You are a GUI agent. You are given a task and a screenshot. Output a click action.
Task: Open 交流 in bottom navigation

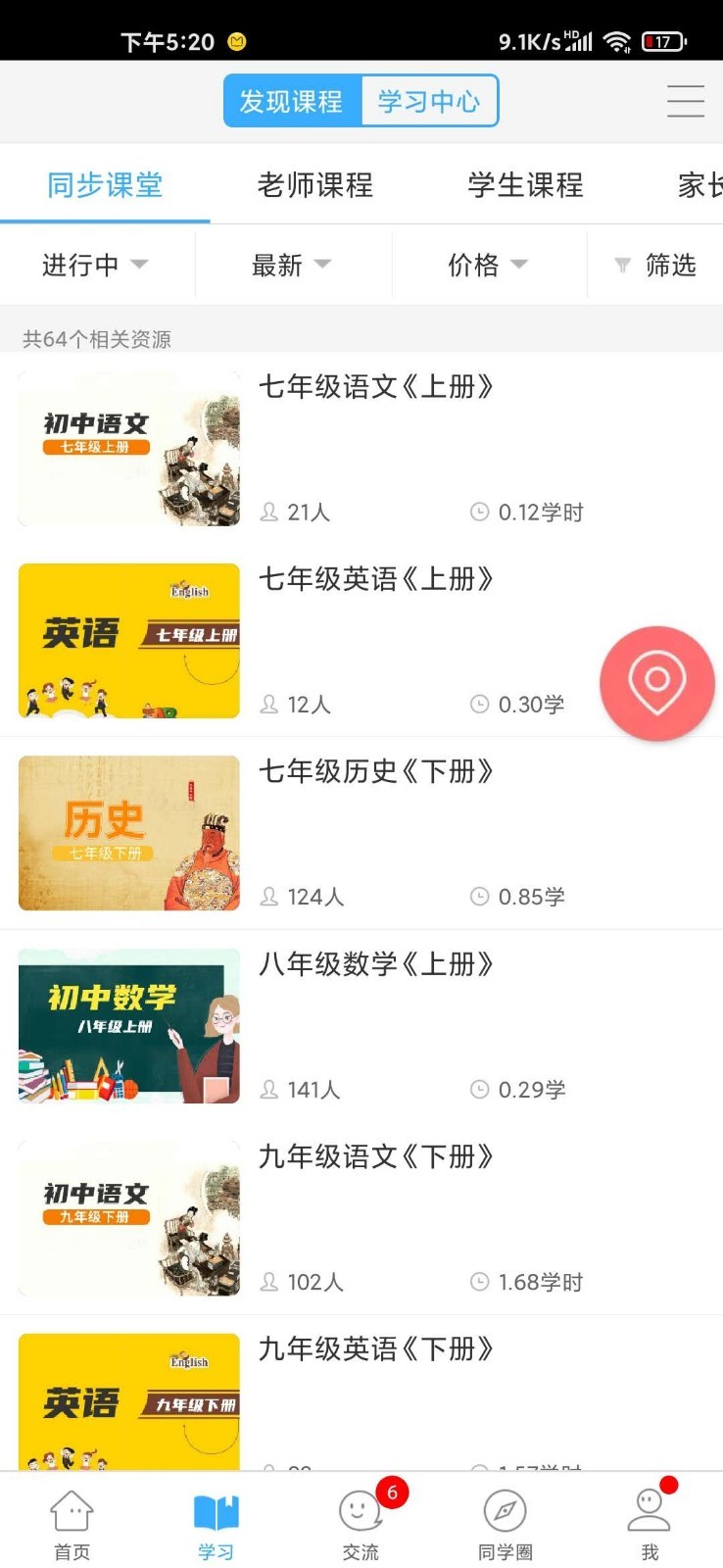point(361,1525)
